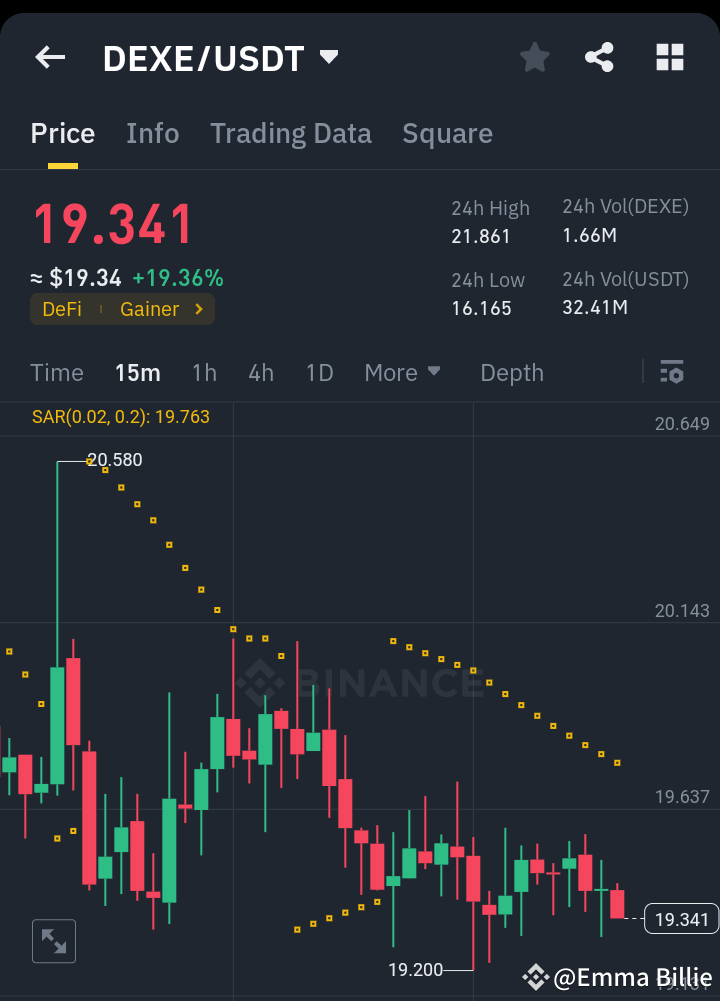The image size is (720, 1001).
Task: Open the chart indicator settings icon
Action: tap(671, 372)
